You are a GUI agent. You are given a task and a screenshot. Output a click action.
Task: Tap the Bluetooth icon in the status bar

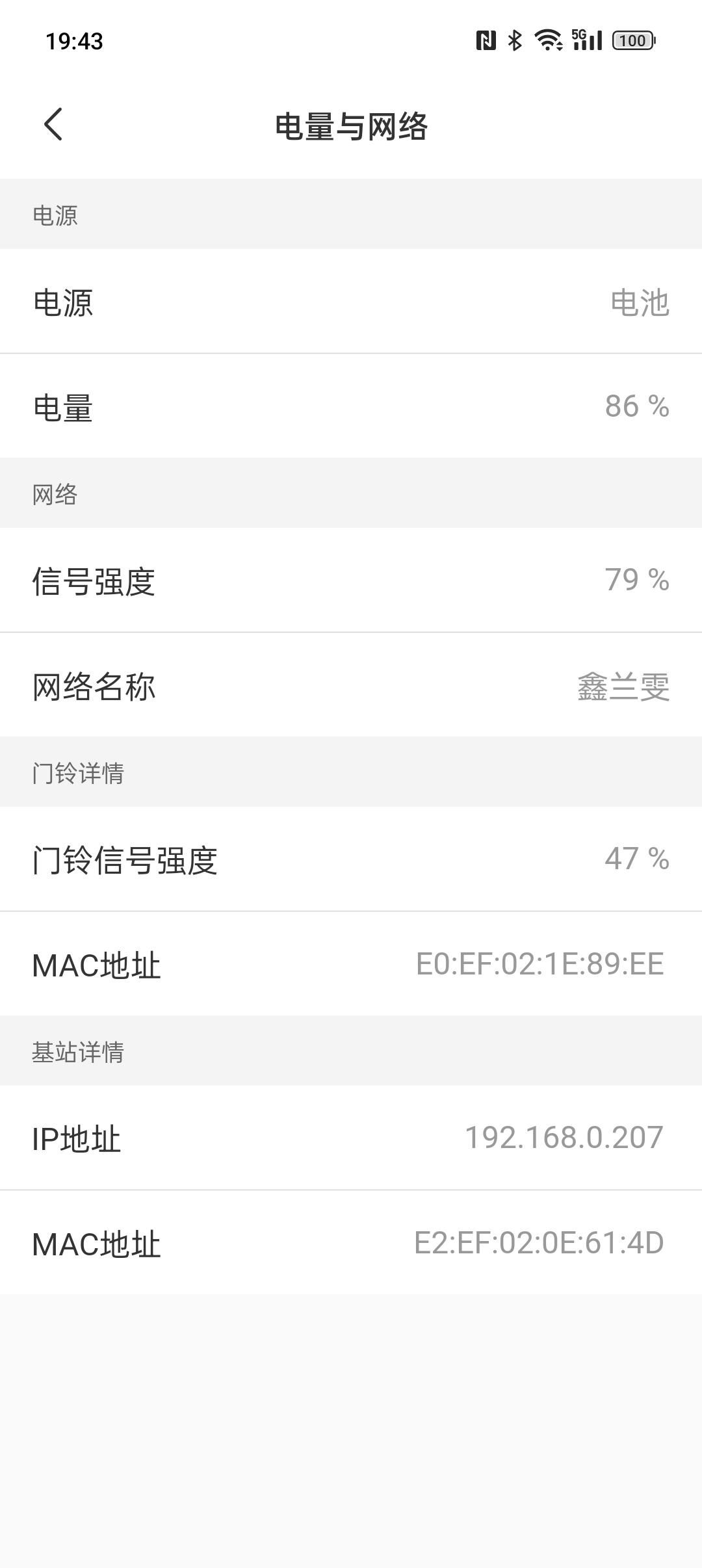(514, 40)
